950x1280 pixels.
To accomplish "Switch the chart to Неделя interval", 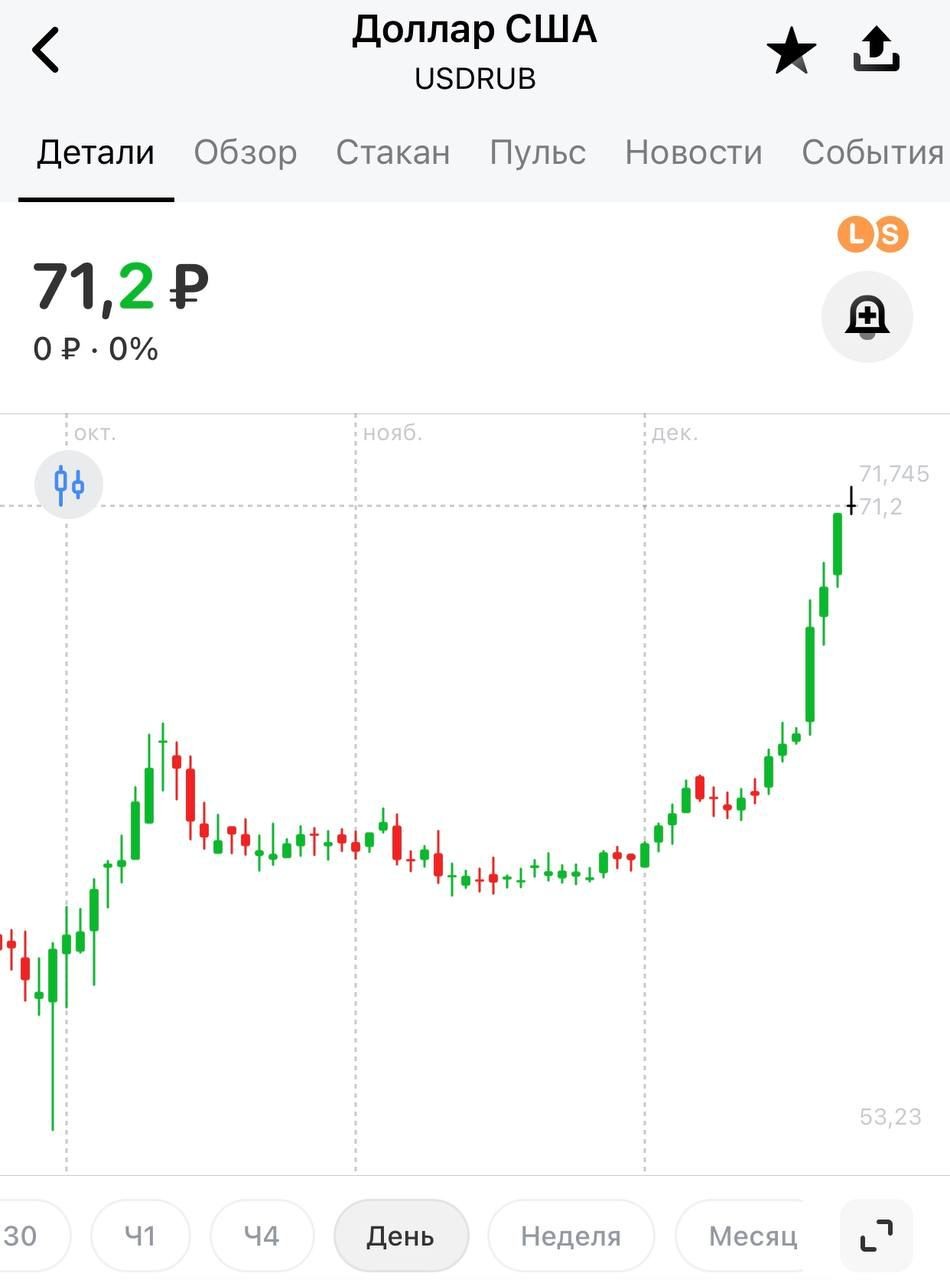I will pyautogui.click(x=570, y=1236).
